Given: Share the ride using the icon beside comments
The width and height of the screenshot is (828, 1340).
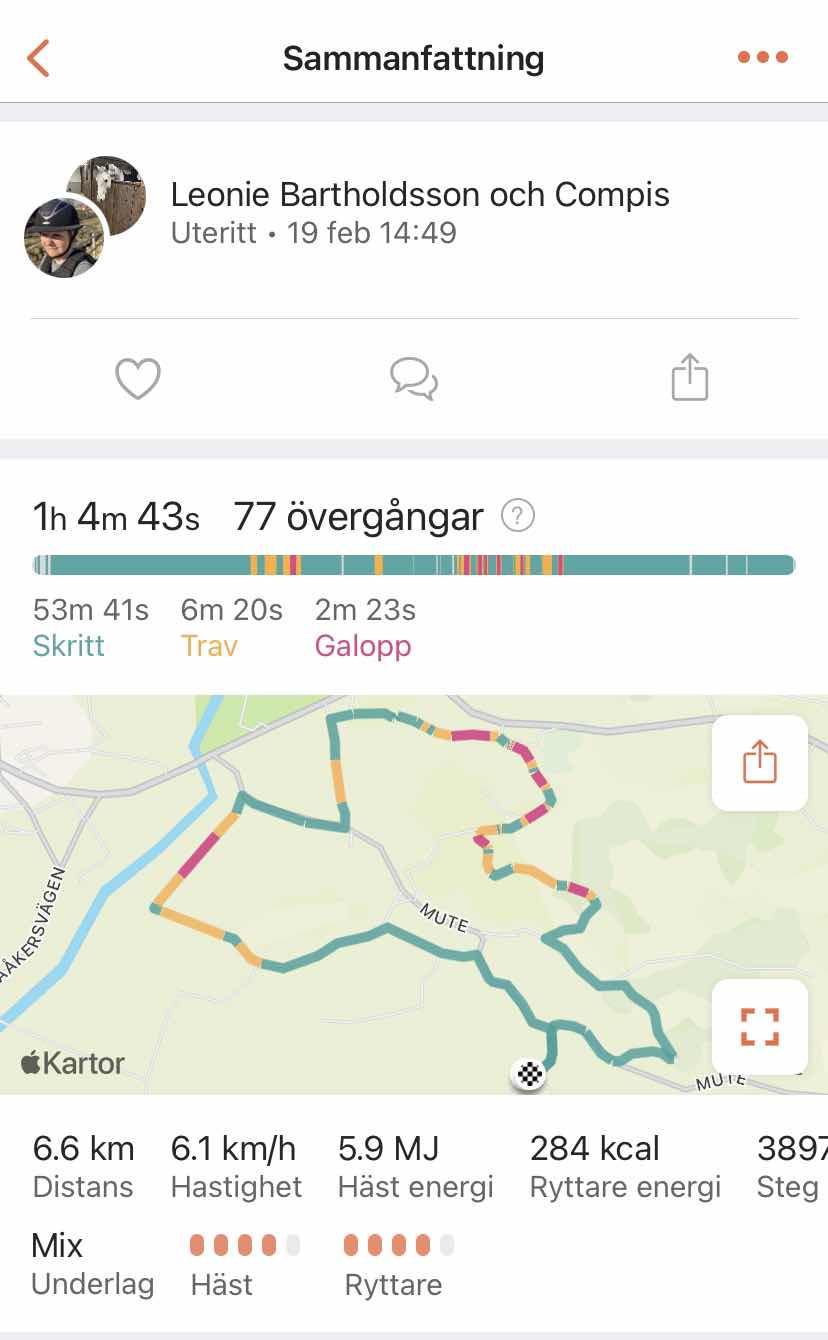Looking at the screenshot, I should [689, 378].
